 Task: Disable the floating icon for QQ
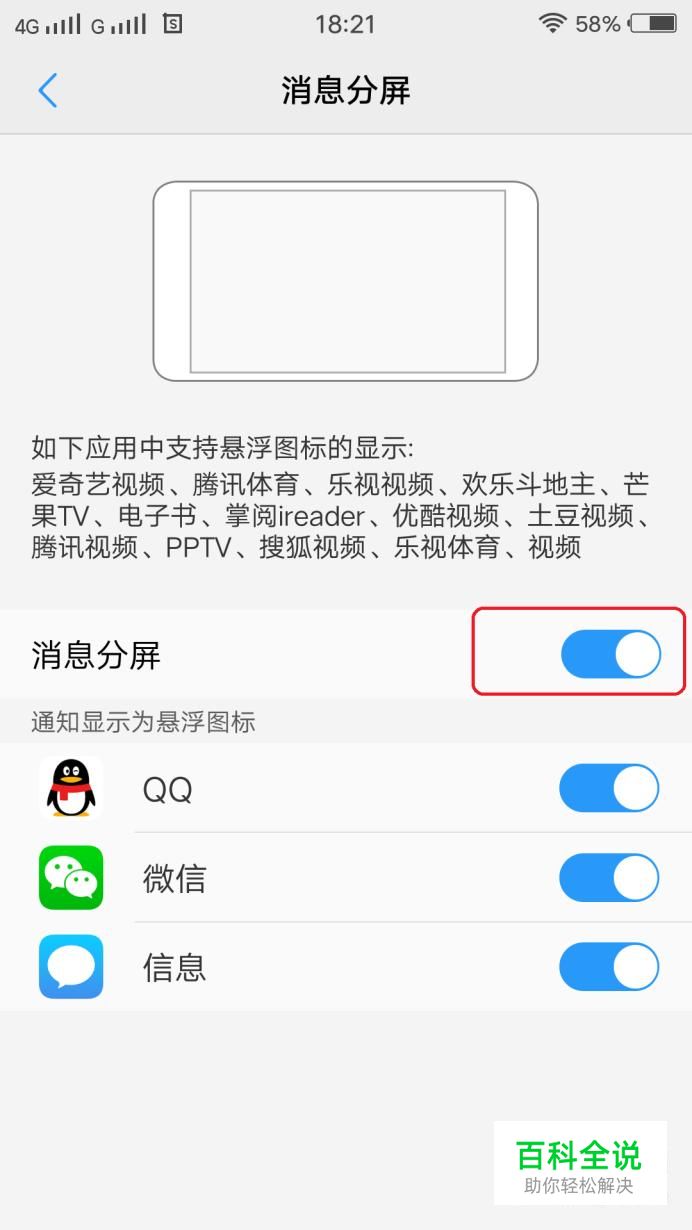tap(609, 788)
